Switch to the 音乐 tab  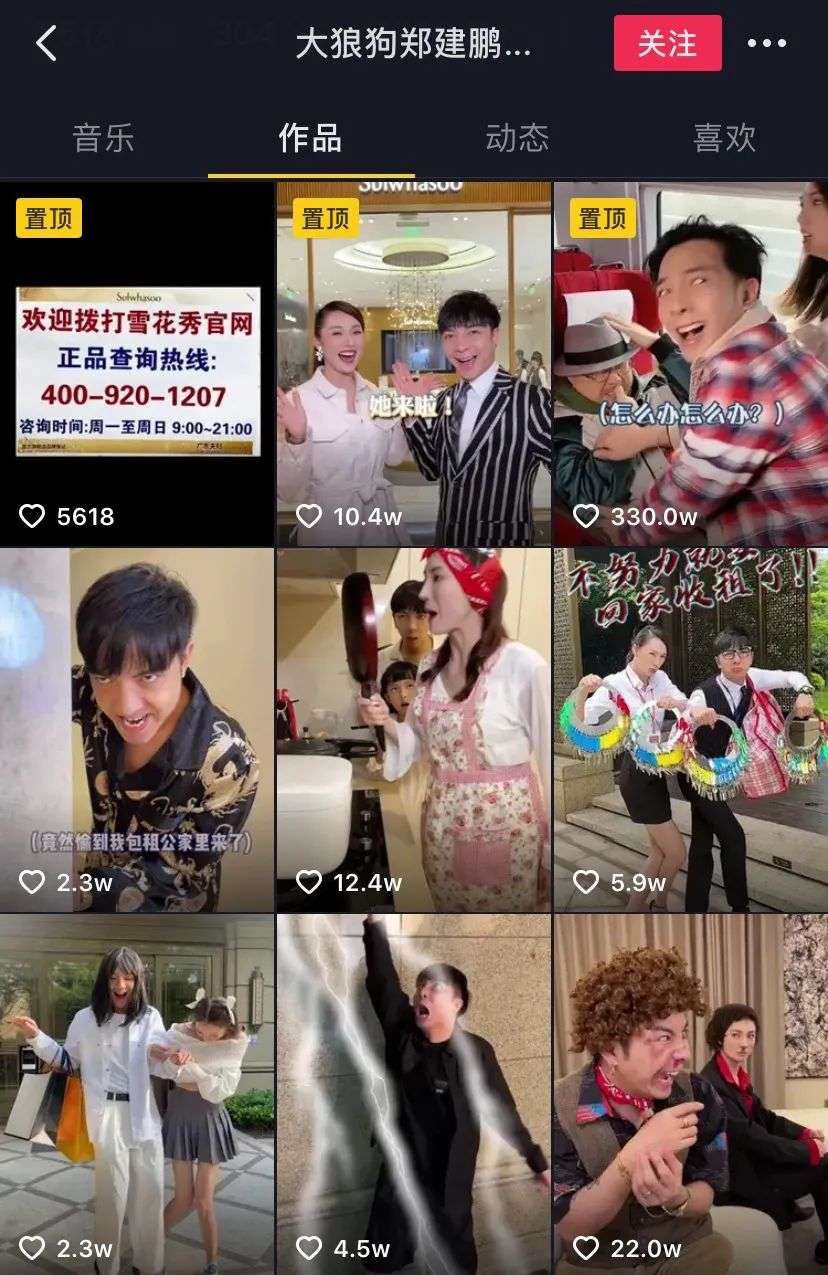(x=103, y=138)
